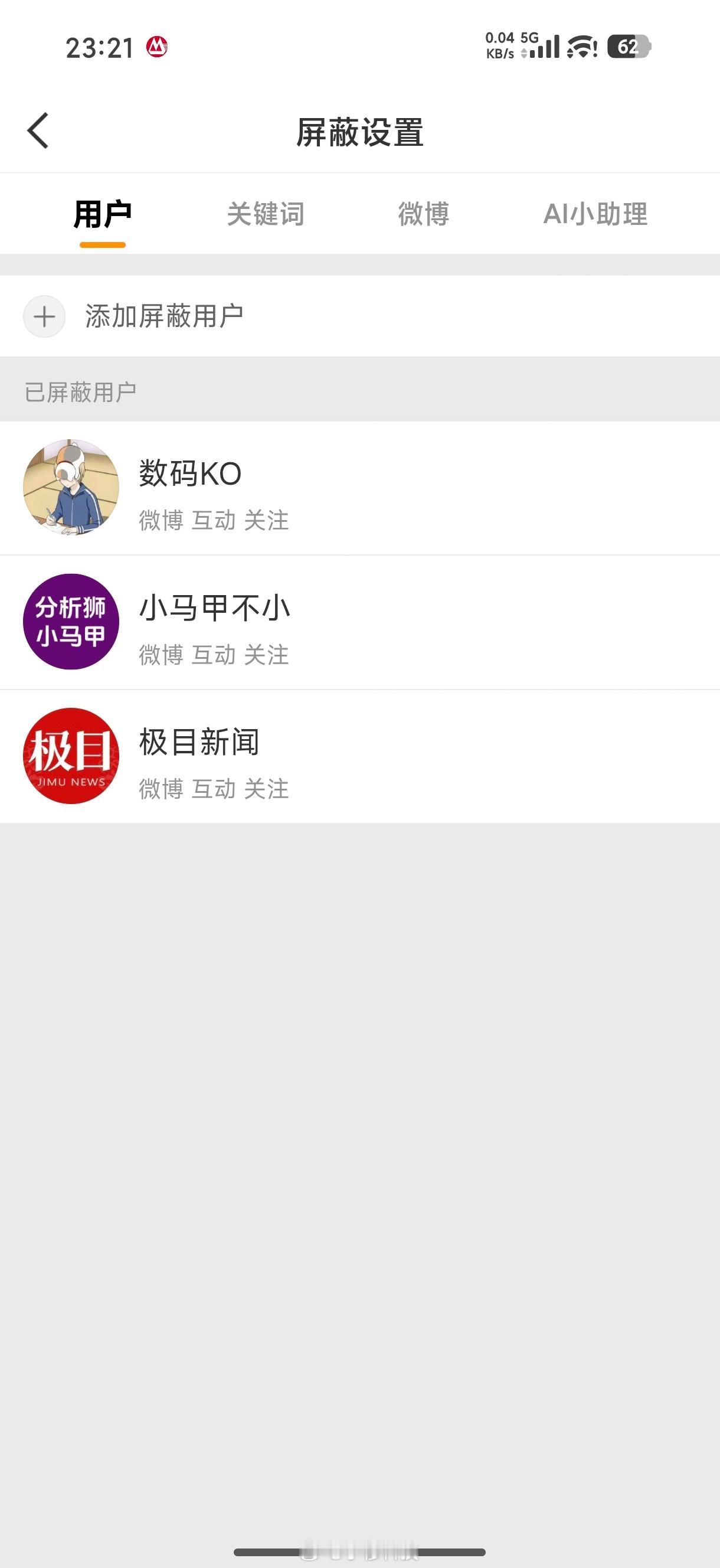
Task: Switch to the 关键词 tab
Action: [266, 214]
